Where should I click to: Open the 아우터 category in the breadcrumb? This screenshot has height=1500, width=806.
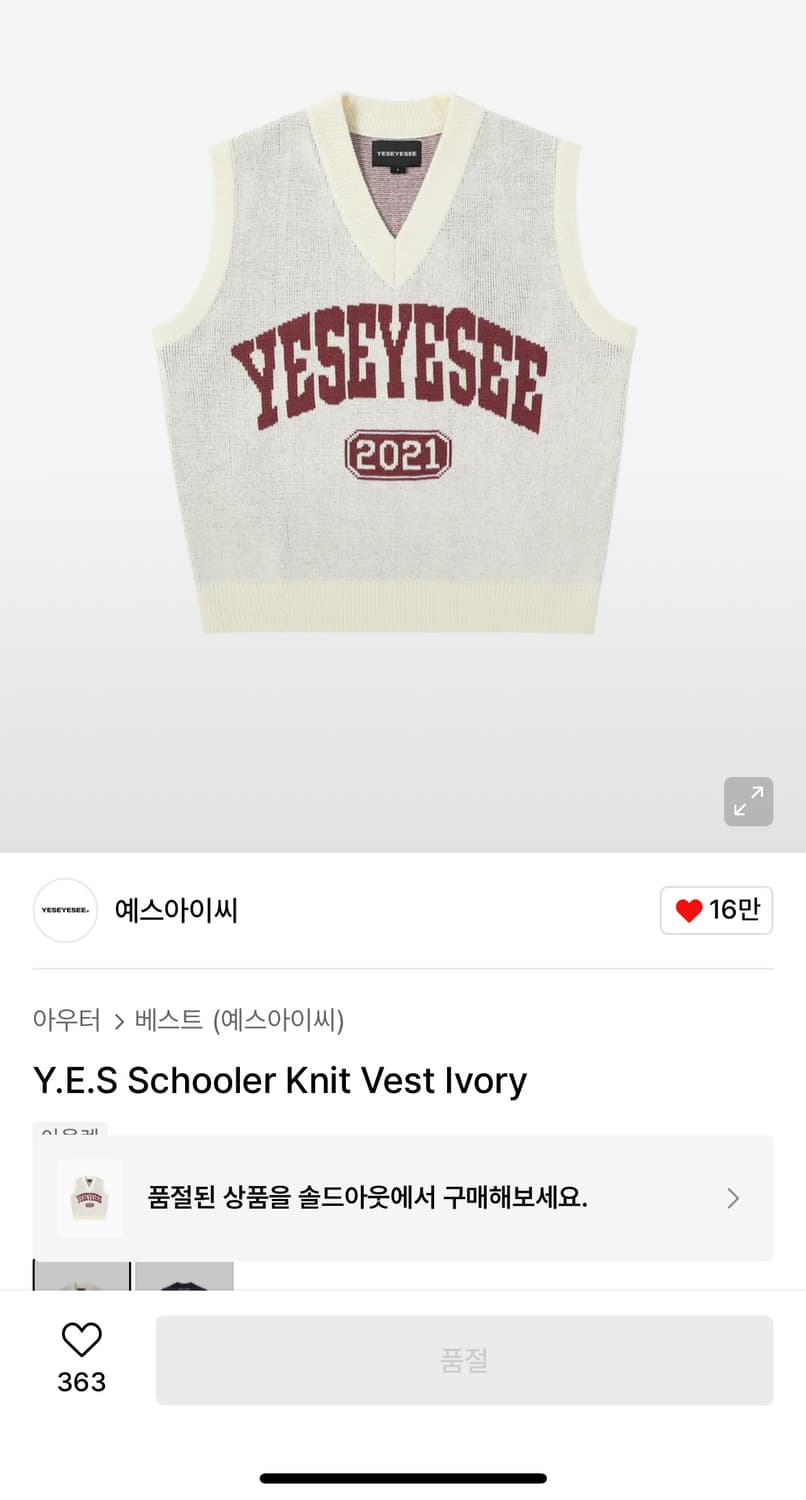coord(66,1020)
